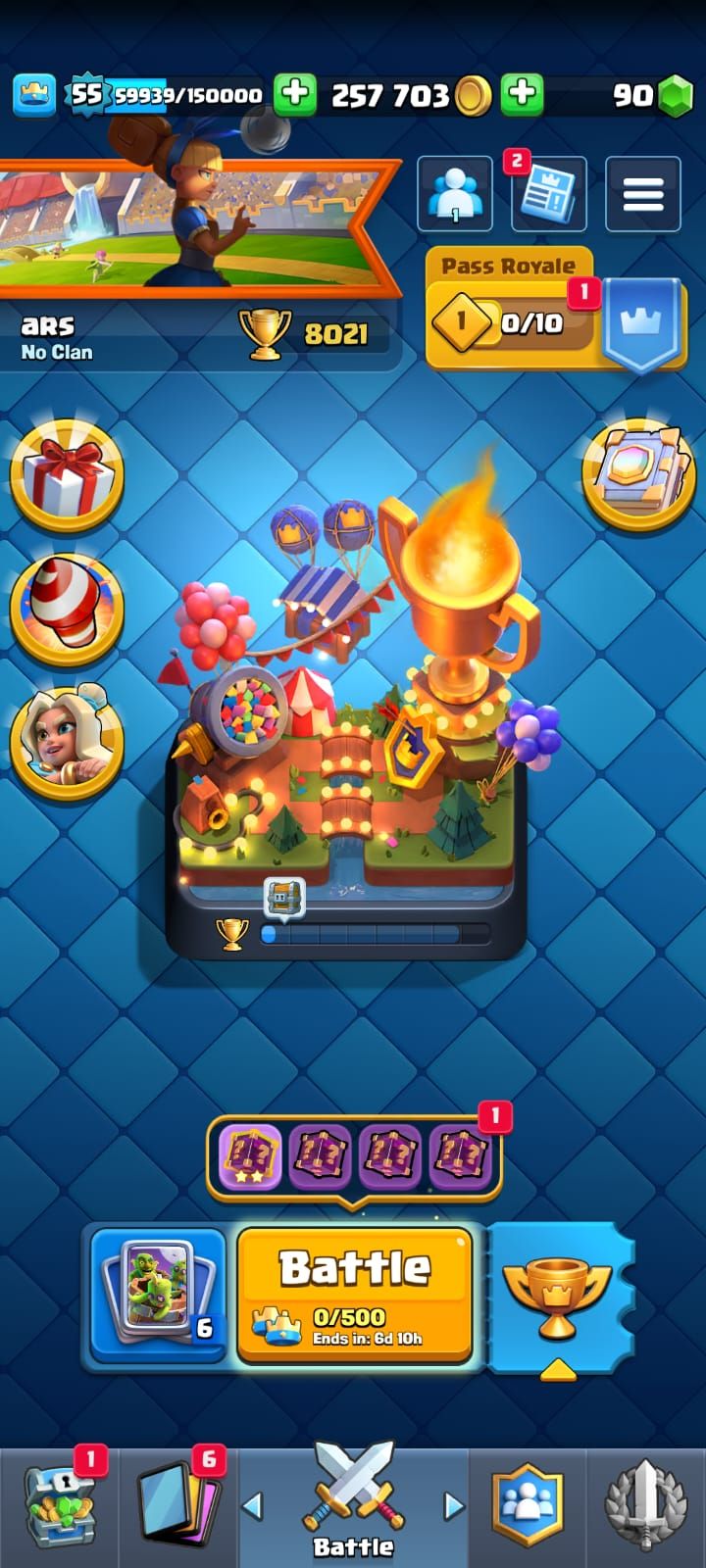Go to the Clan social tab
706x1568 pixels.
[529, 1507]
